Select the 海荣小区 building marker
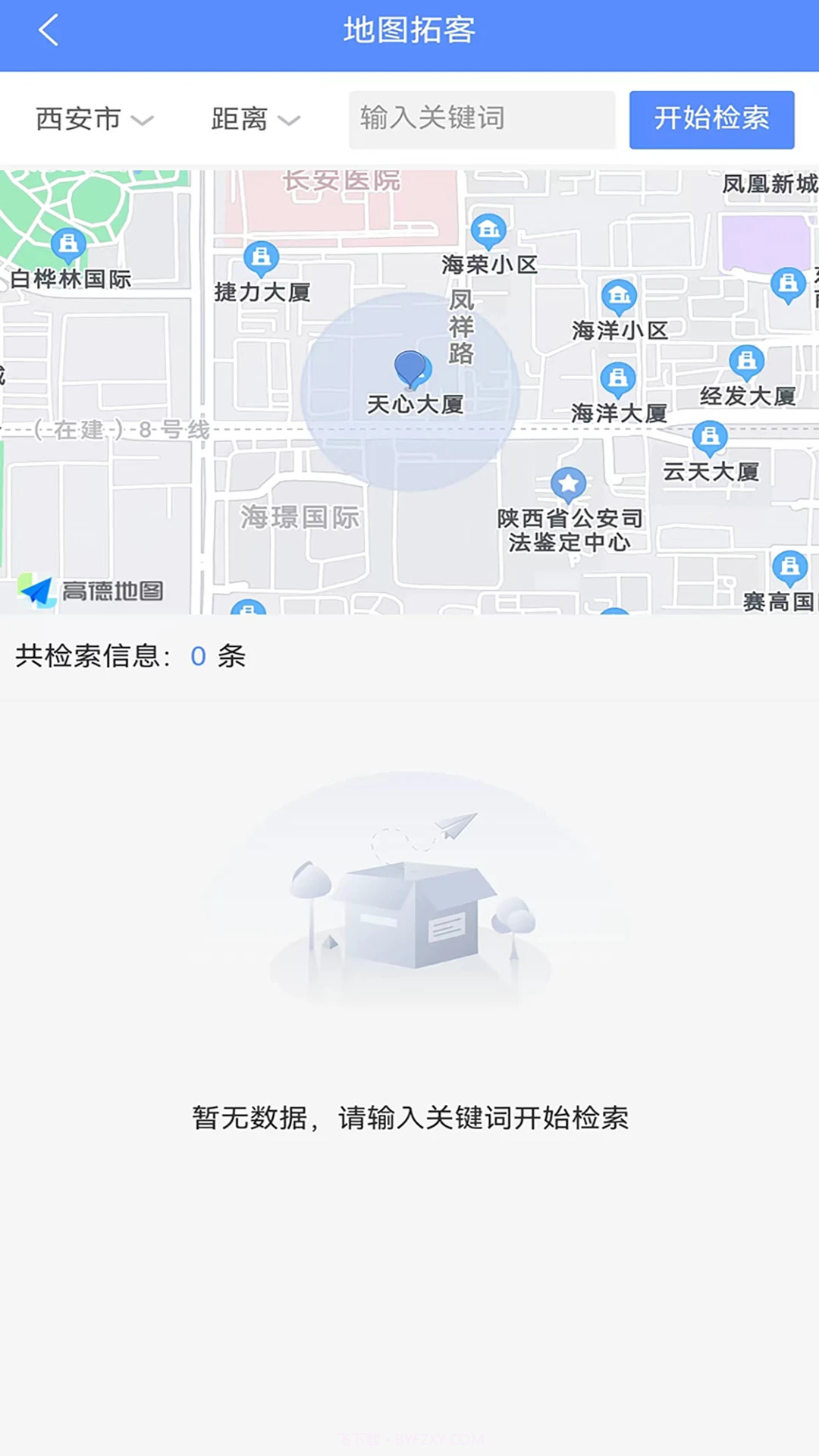Screen dimensions: 819x1456 point(489,230)
